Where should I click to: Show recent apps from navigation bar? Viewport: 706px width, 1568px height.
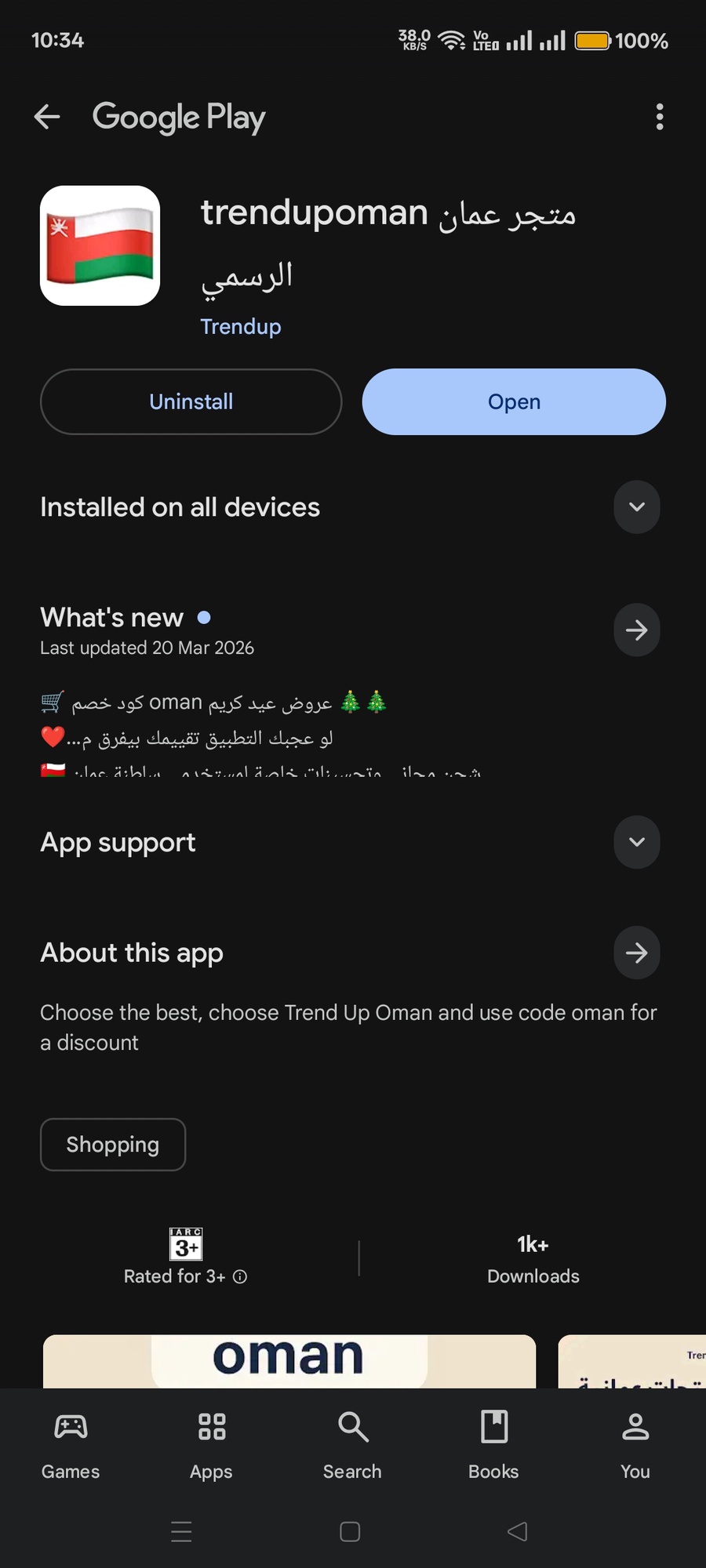(181, 1531)
